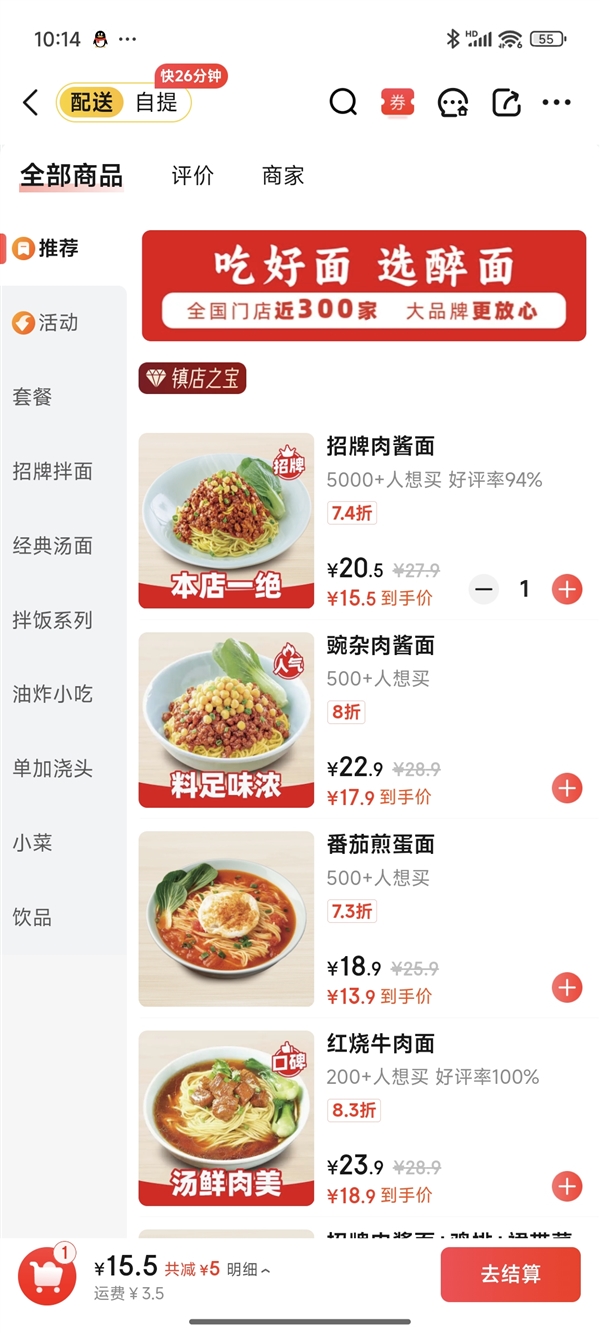
Task: Switch to the 评价 tab
Action: coord(192,176)
